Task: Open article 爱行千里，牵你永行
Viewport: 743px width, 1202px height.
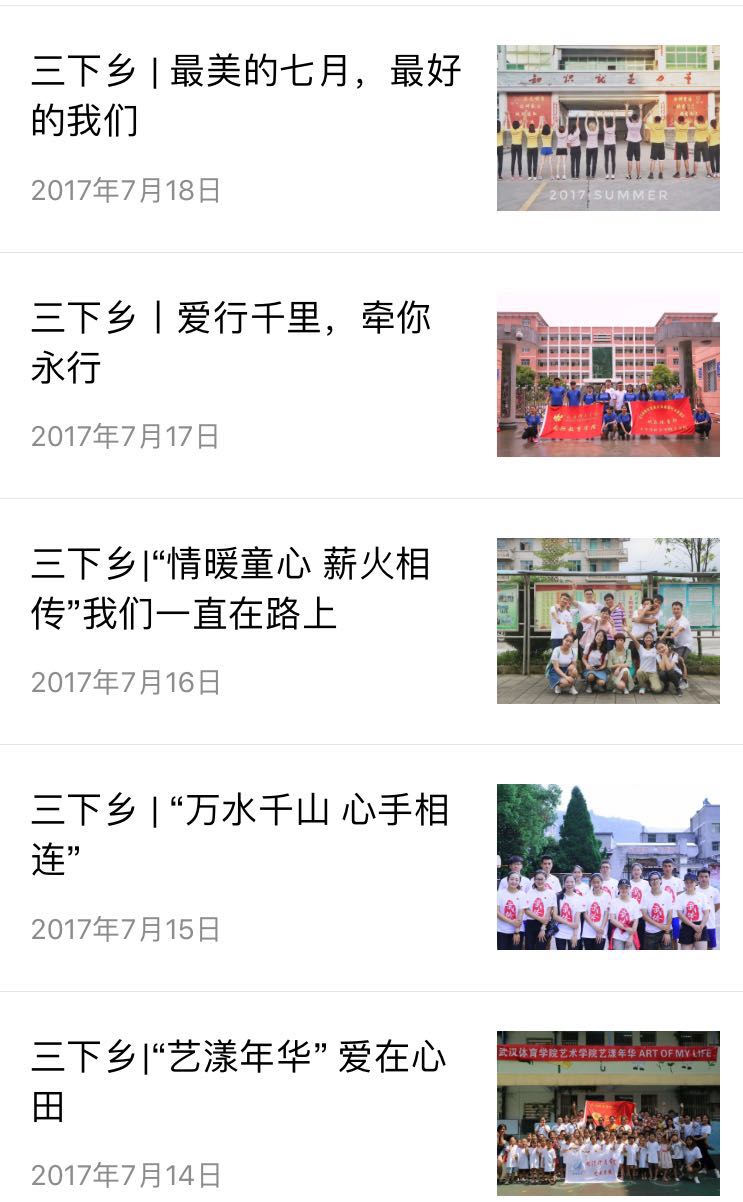Action: point(231,342)
